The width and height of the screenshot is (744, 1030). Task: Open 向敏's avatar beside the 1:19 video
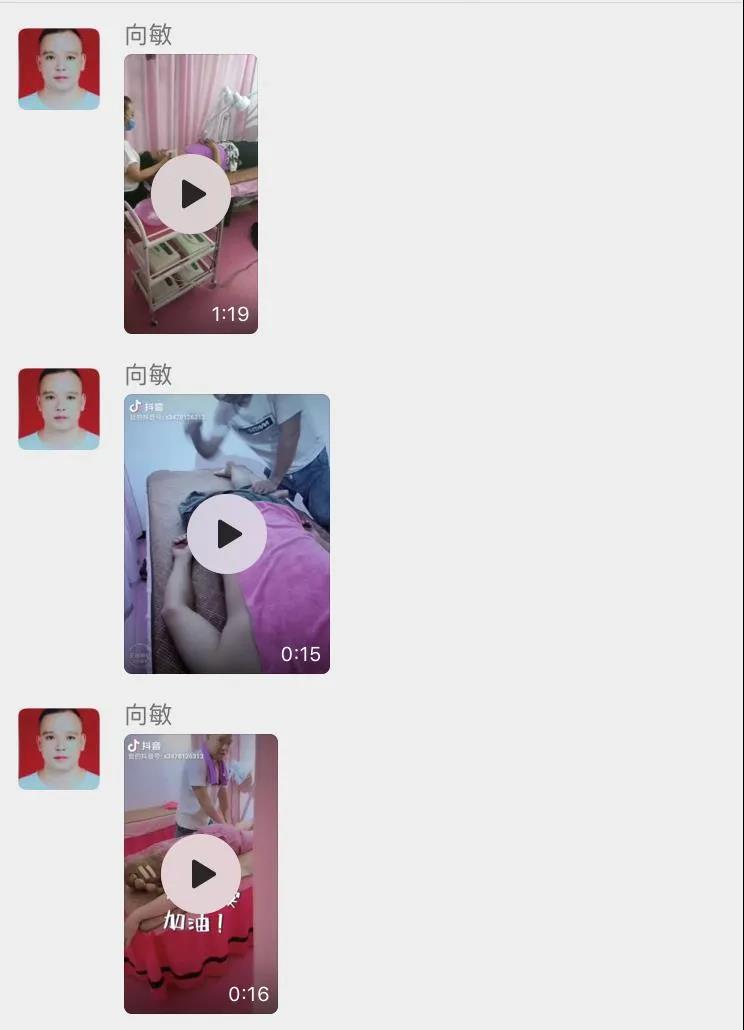tap(59, 69)
